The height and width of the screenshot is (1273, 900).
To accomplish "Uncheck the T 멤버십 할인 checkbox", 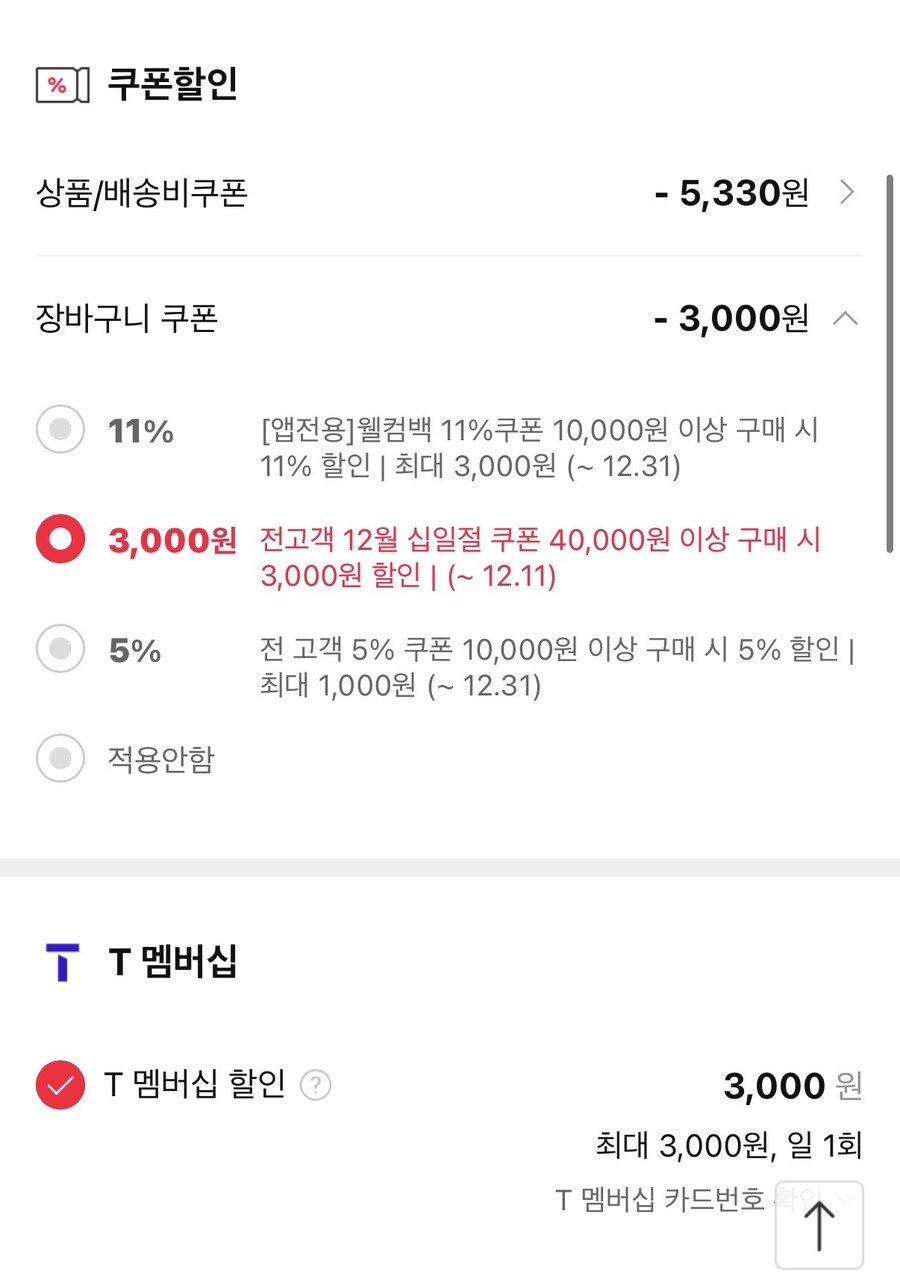I will [59, 1086].
